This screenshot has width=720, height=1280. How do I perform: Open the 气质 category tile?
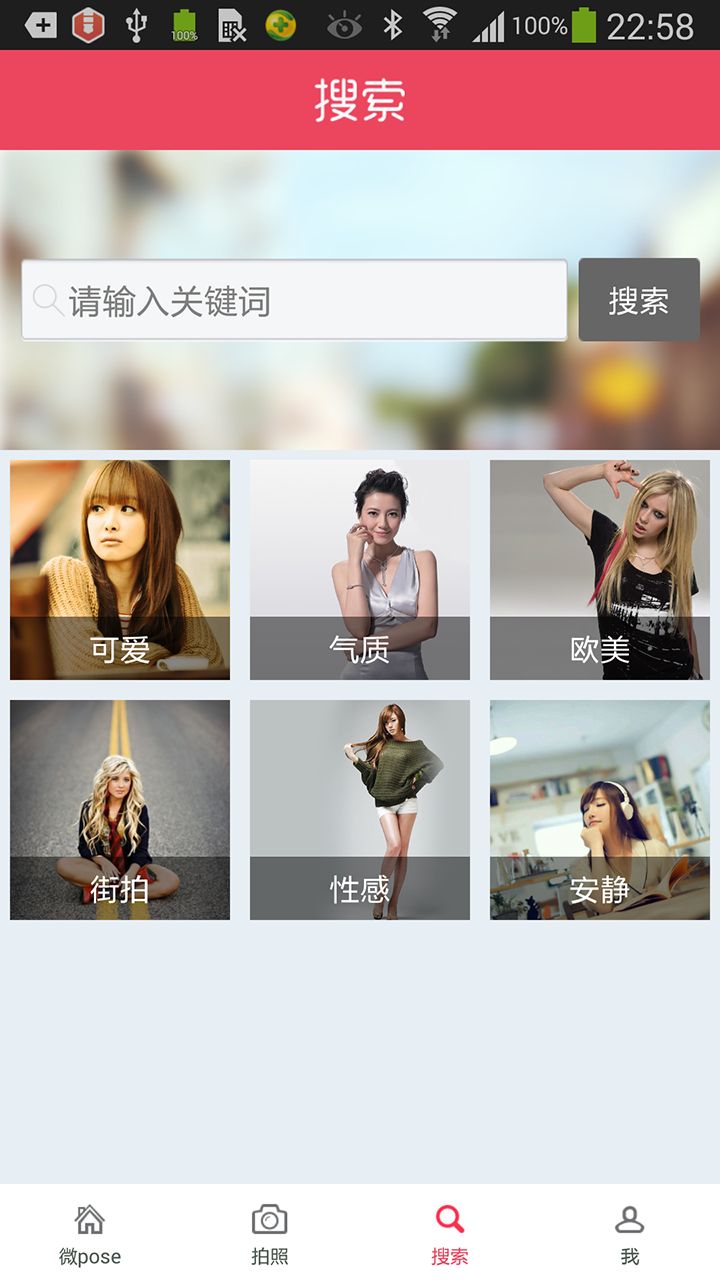click(360, 570)
